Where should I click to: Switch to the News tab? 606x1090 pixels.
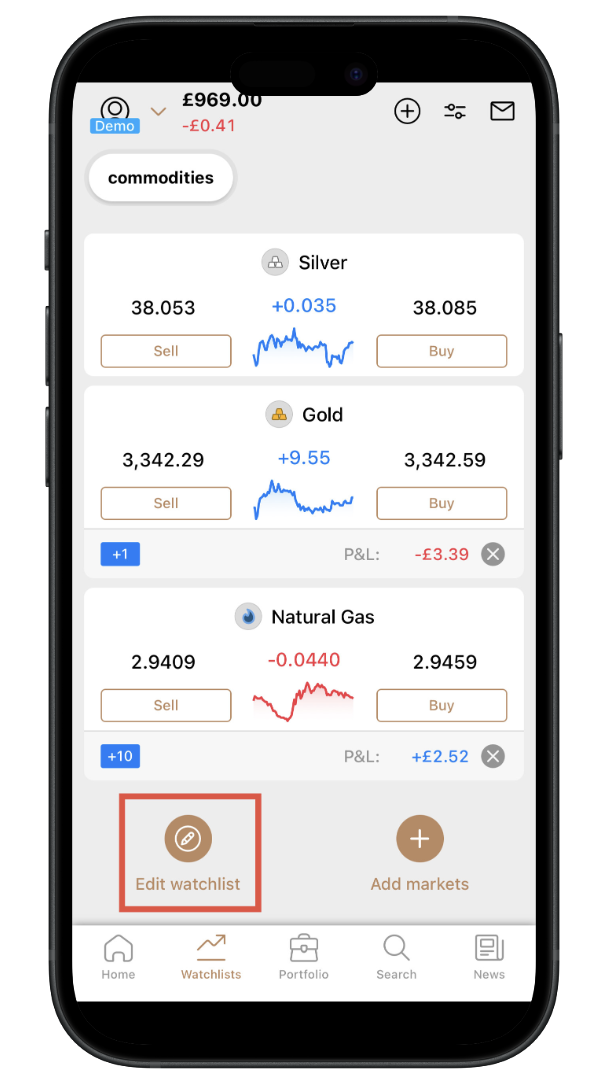[489, 957]
